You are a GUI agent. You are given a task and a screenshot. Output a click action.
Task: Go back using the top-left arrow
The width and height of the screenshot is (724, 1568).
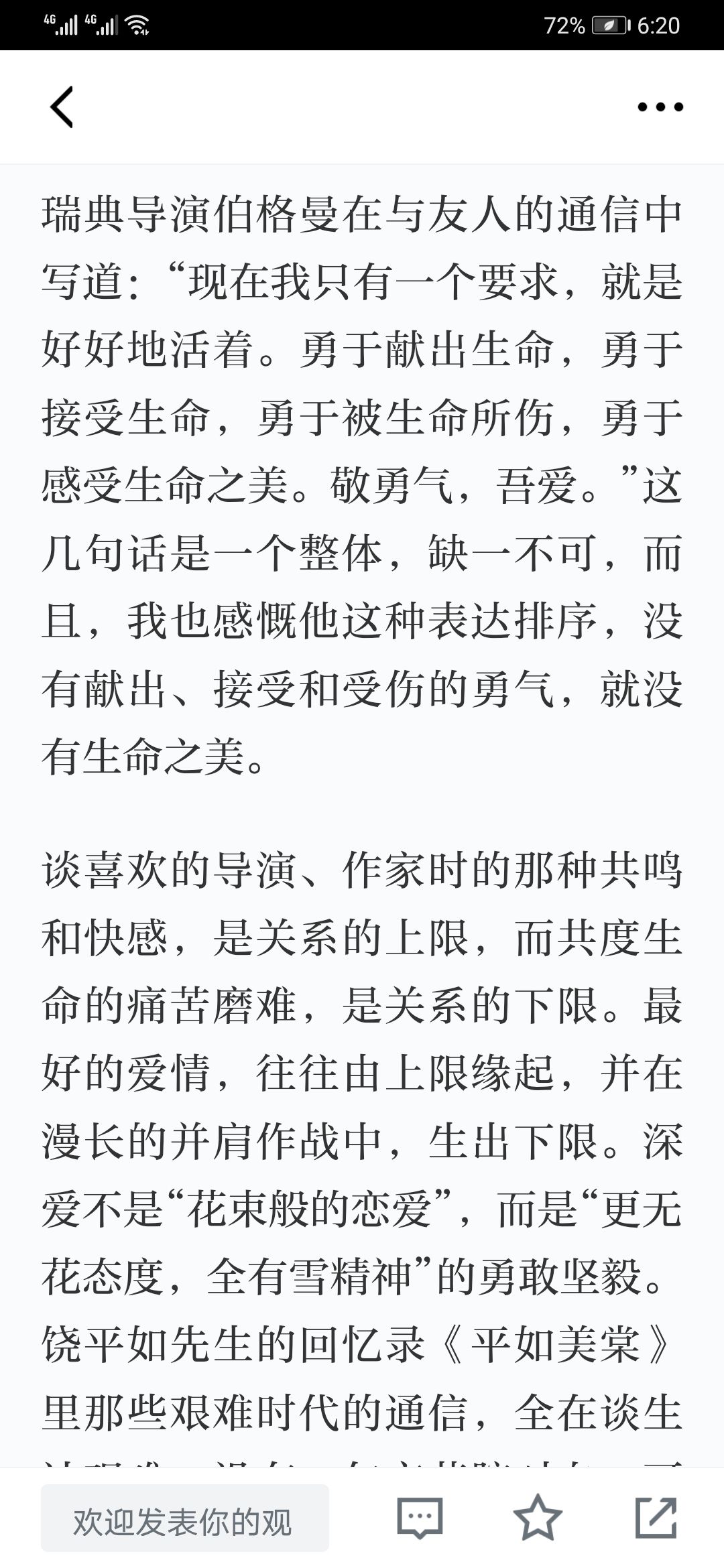(x=61, y=107)
